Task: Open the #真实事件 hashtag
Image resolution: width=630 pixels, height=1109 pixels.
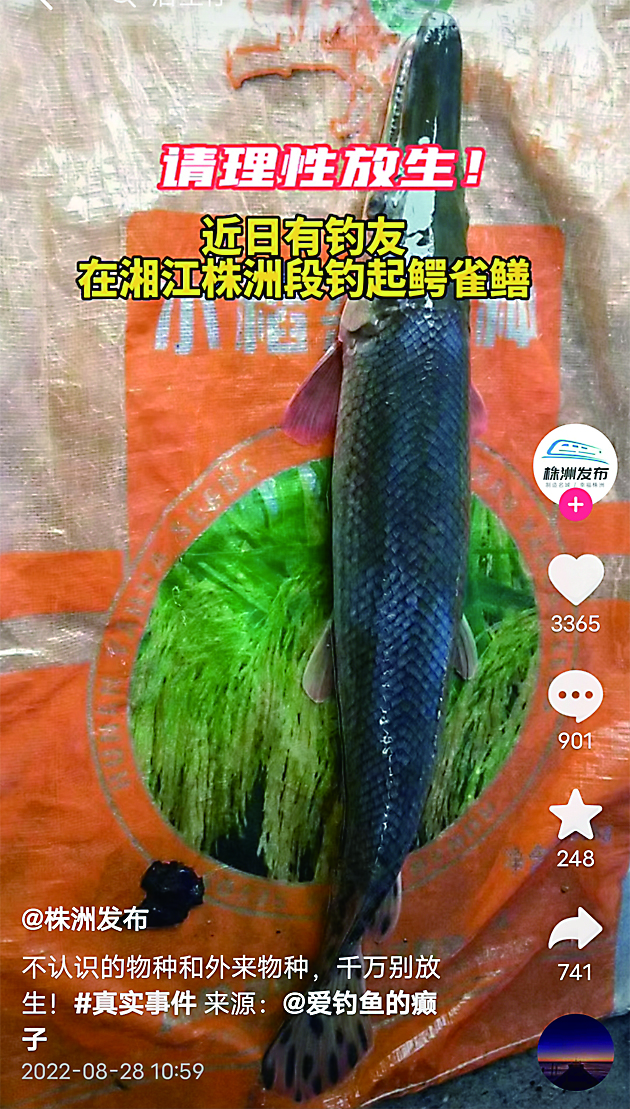Action: [x=135, y=1003]
